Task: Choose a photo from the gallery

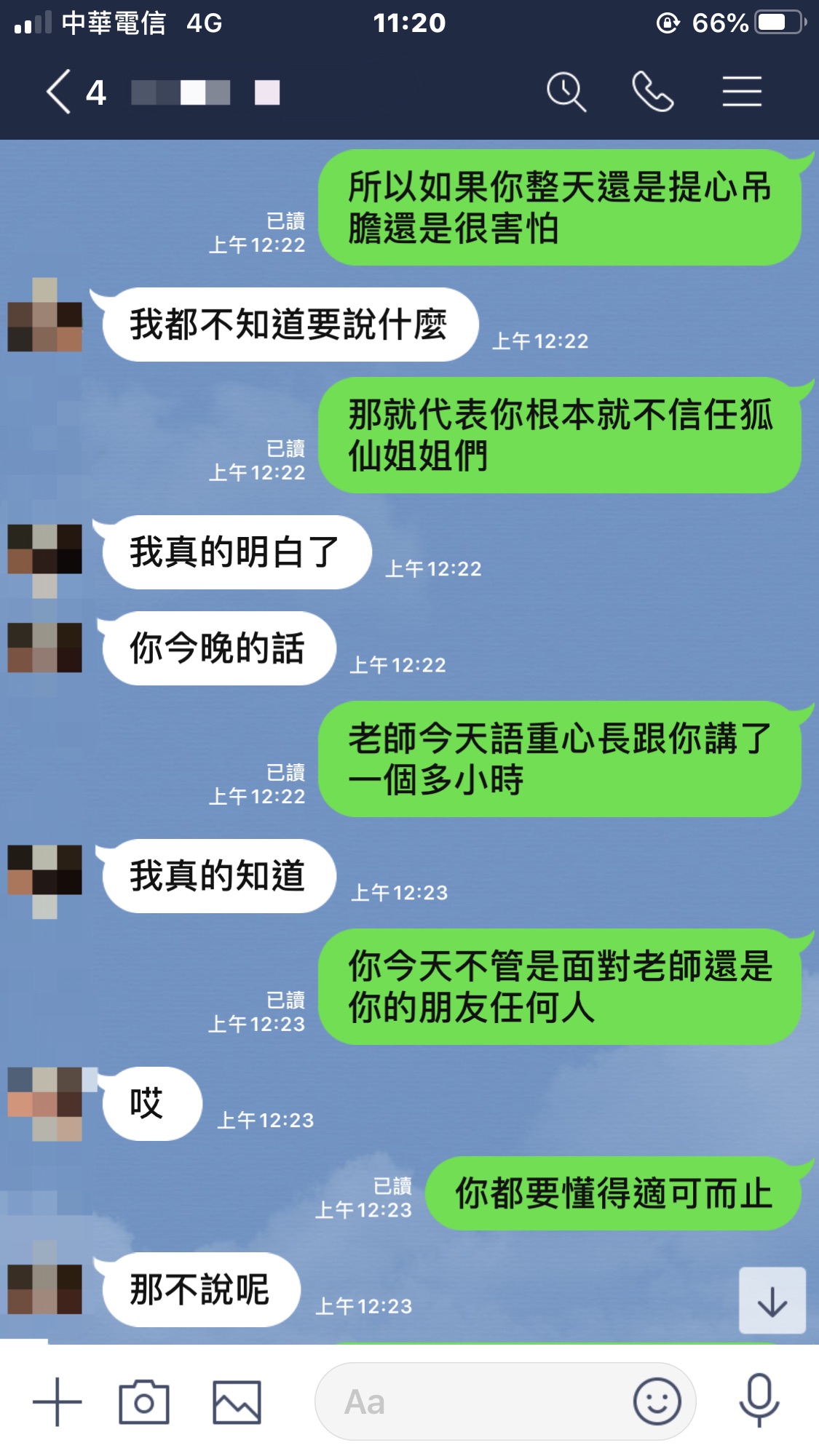Action: coord(237,1401)
